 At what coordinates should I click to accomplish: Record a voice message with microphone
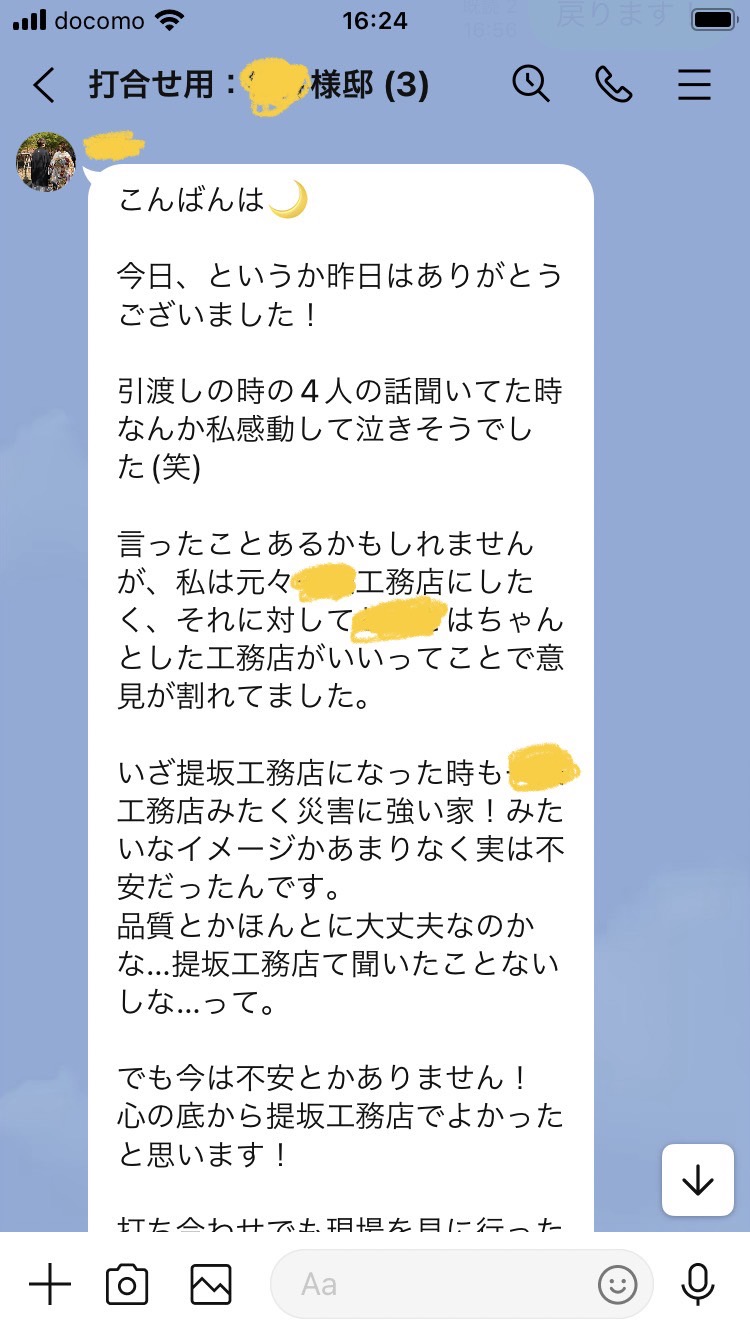(x=698, y=1284)
